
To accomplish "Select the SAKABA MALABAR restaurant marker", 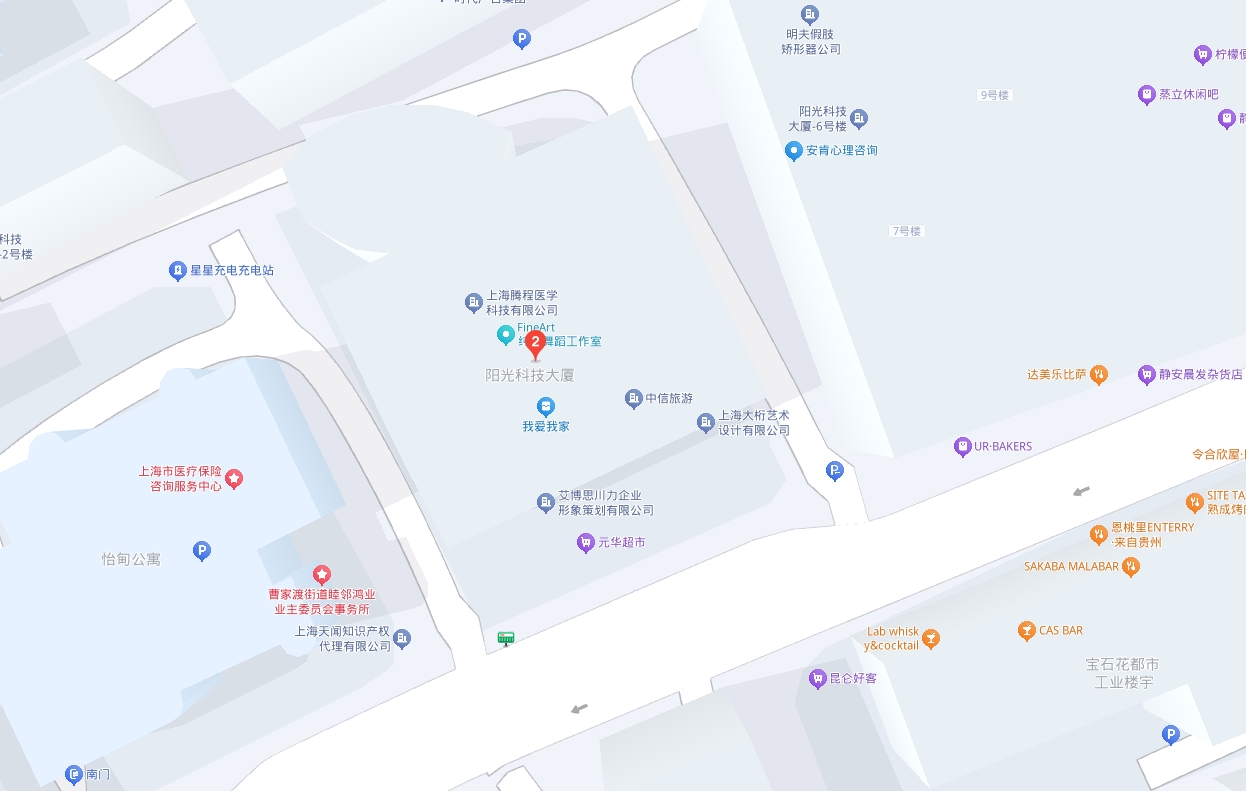I will tap(1131, 567).
